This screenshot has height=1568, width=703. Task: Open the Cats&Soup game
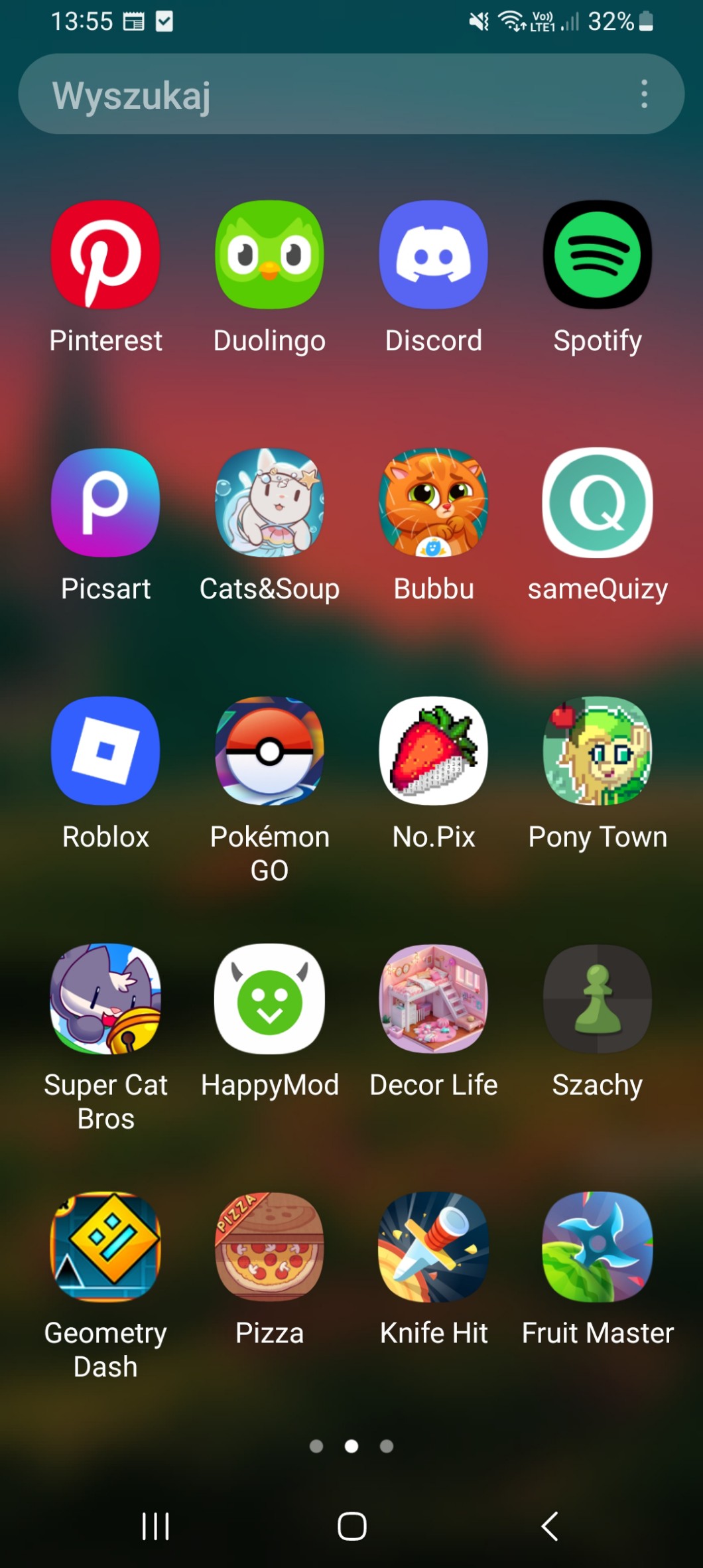269,503
